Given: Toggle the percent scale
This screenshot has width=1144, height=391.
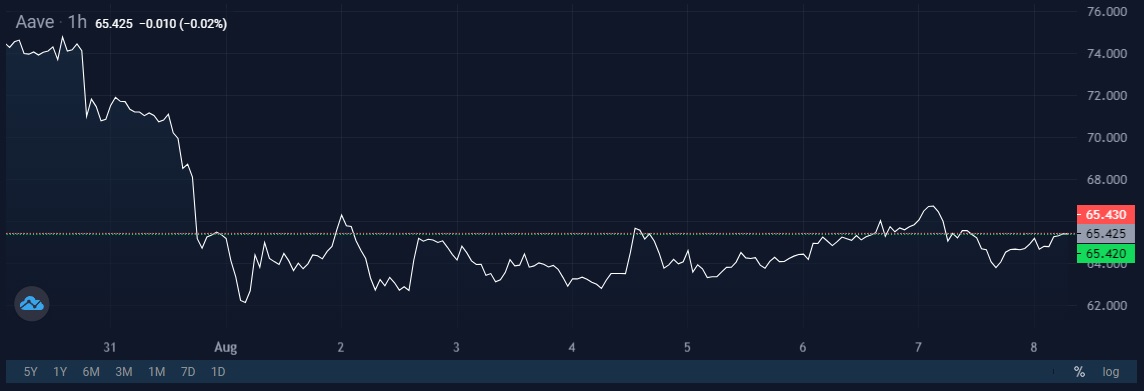Looking at the screenshot, I should click(1079, 372).
